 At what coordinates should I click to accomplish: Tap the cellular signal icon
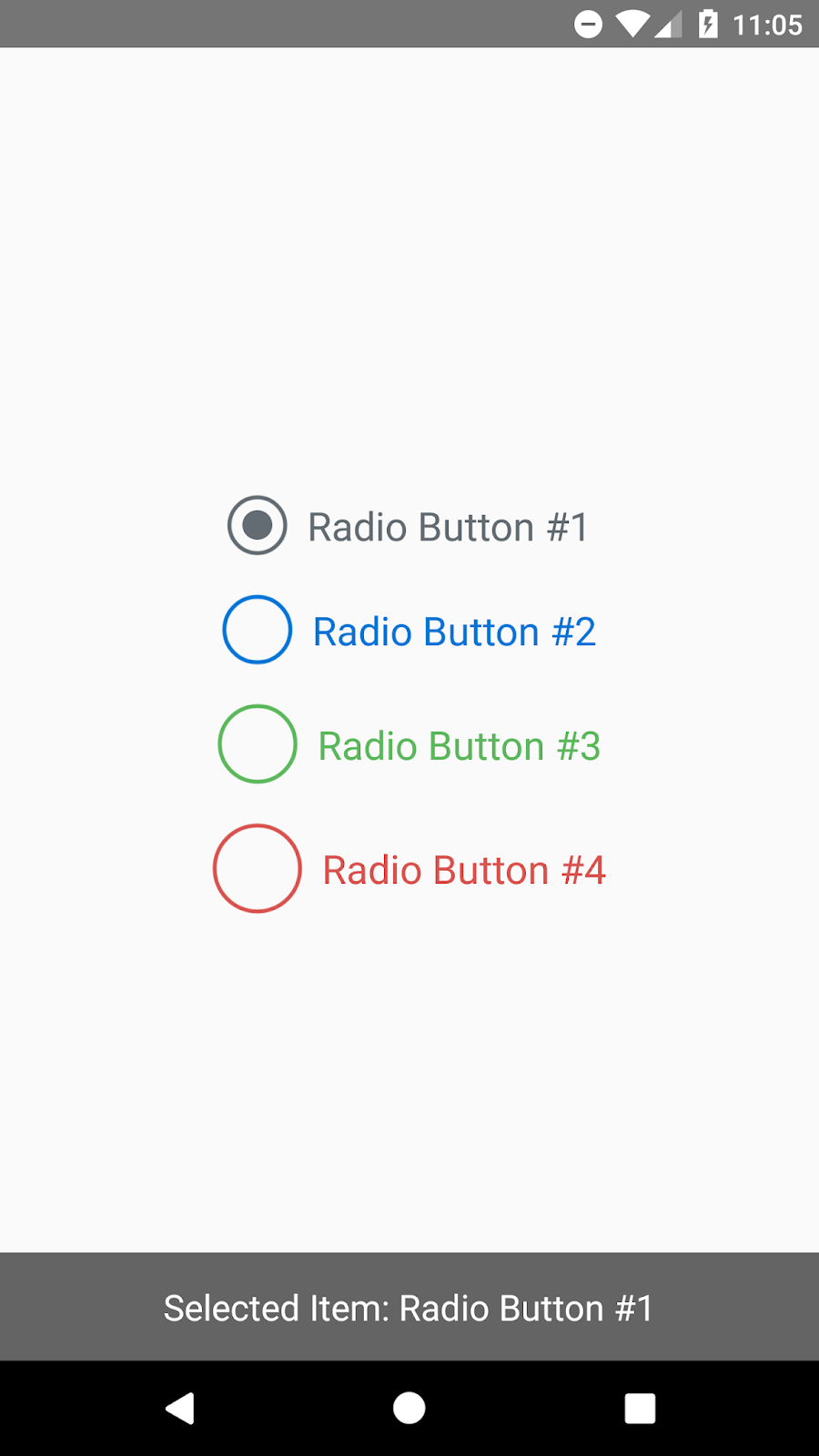coord(668,24)
